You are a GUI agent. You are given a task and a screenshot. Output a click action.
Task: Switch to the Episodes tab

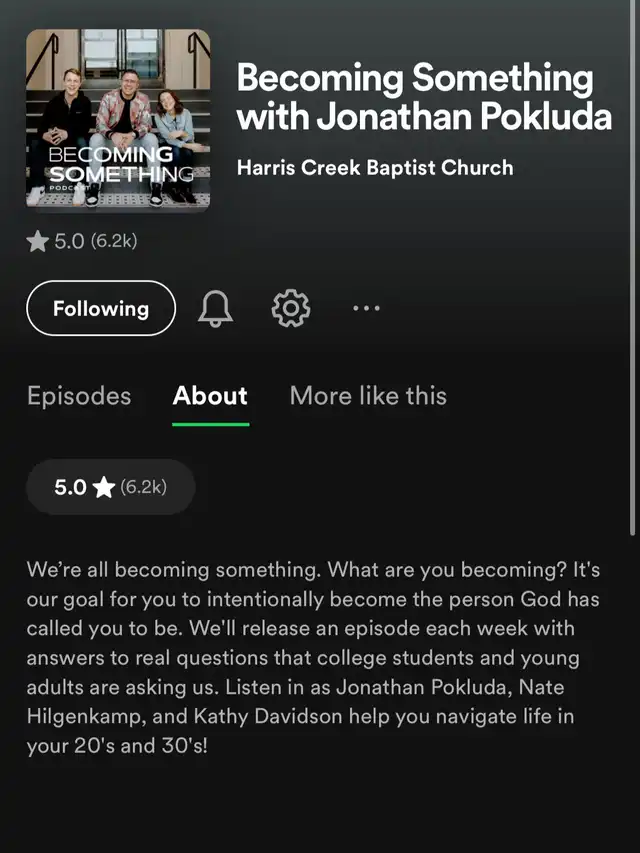(79, 396)
